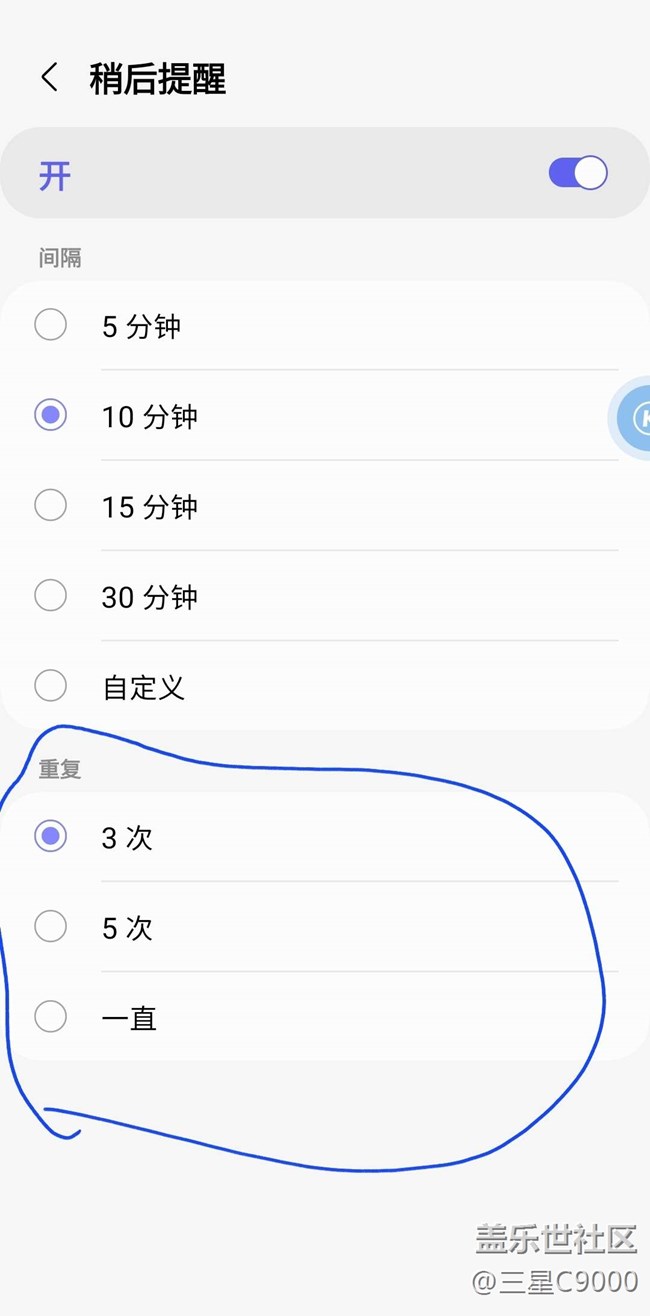This screenshot has width=650, height=1316.
Task: Choose repeat 5 次
Action: click(x=325, y=927)
